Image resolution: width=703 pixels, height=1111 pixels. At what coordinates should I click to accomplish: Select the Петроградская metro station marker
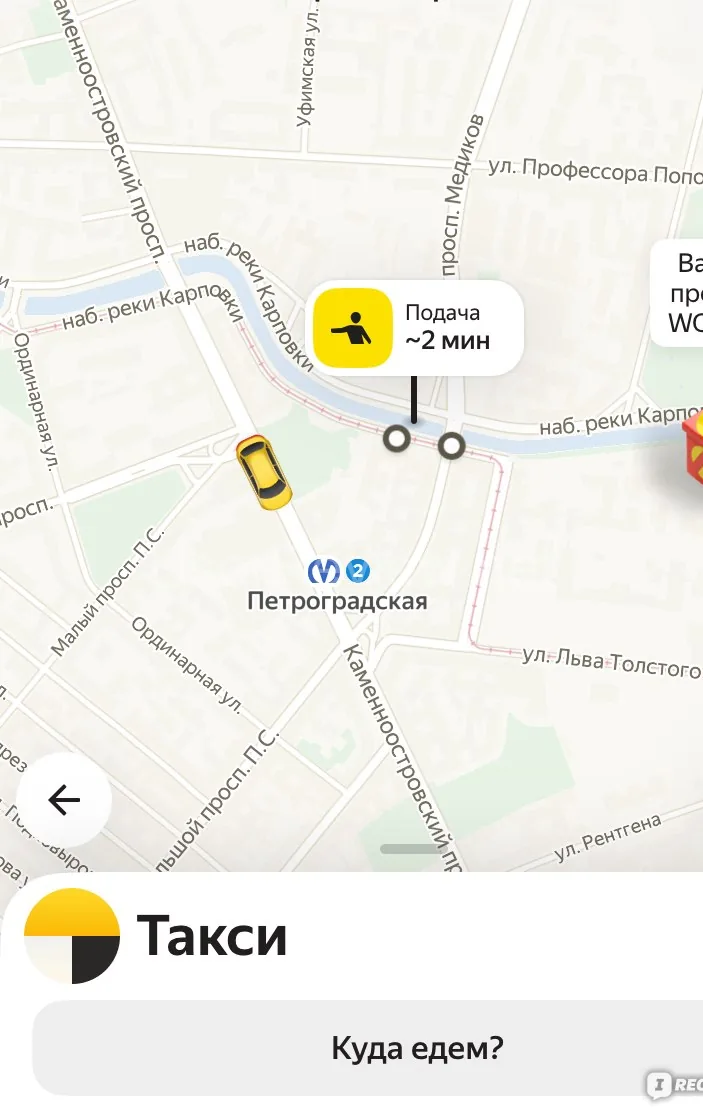click(324, 572)
